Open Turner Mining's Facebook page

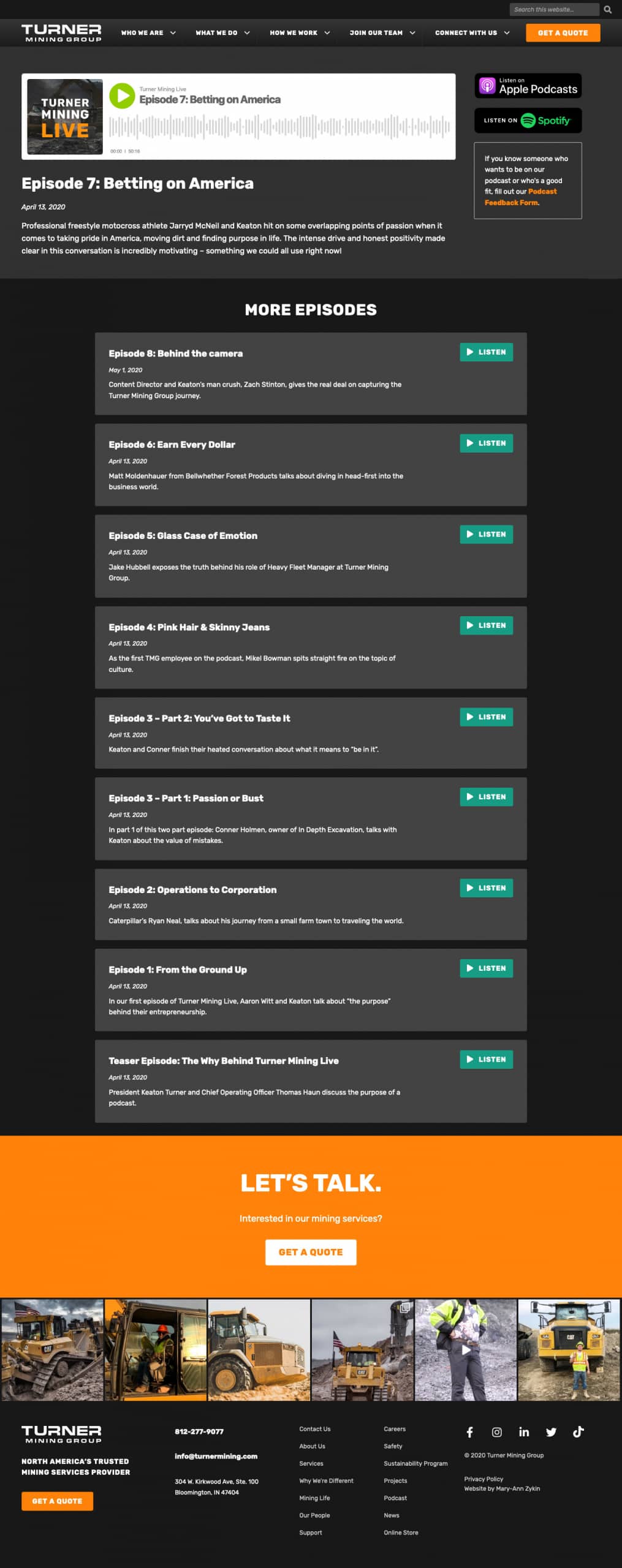(469, 1432)
